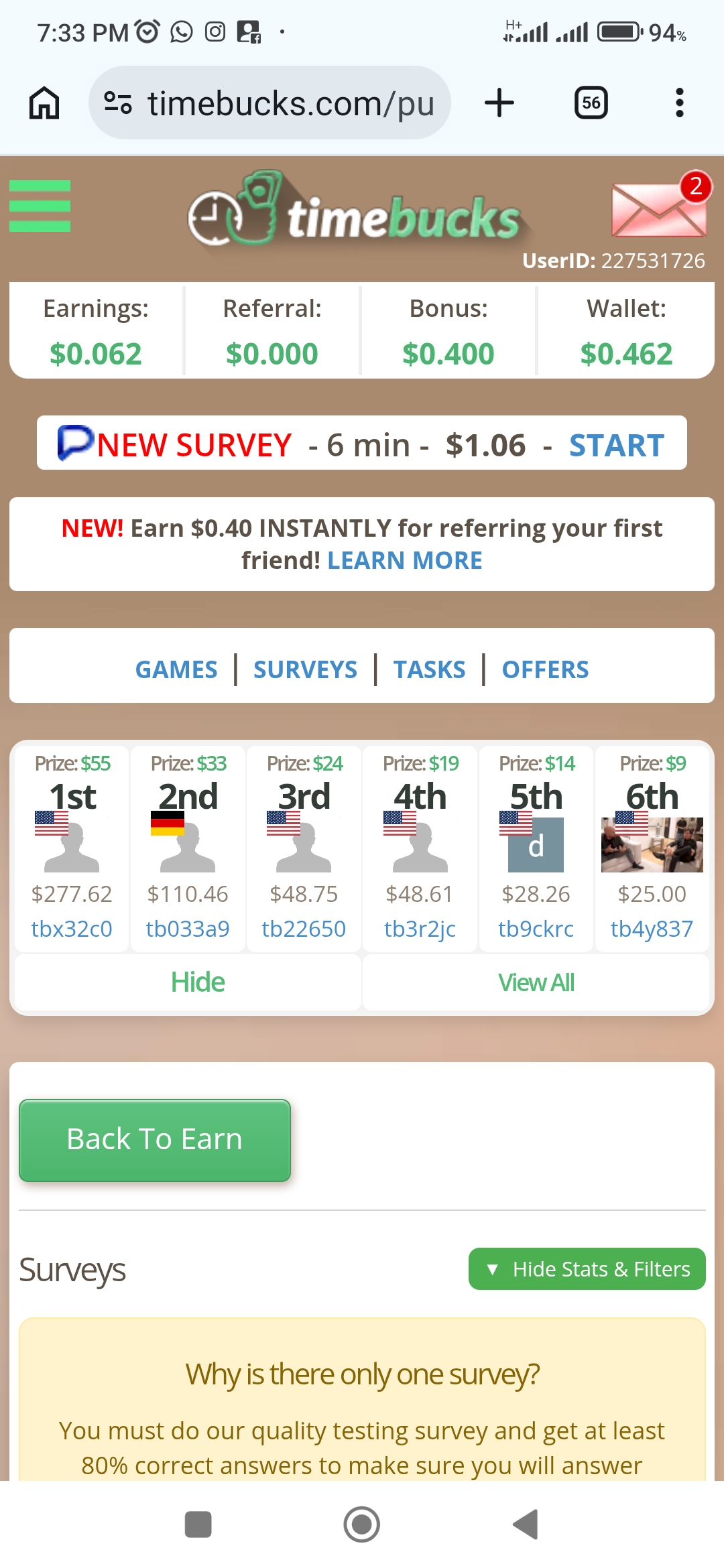View 2nd place user tb033a9
This screenshot has height=1568, width=724.
pyautogui.click(x=188, y=929)
